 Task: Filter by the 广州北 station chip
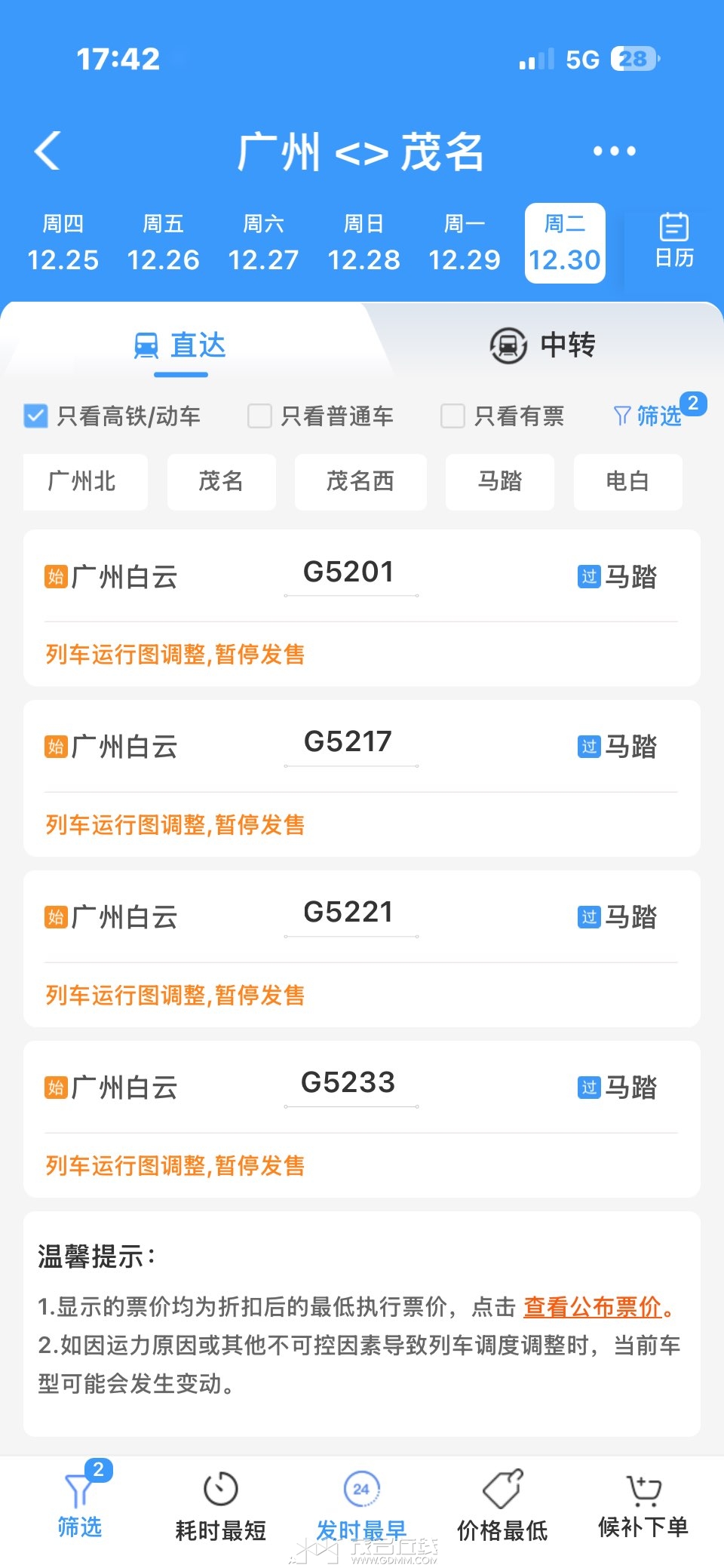82,481
